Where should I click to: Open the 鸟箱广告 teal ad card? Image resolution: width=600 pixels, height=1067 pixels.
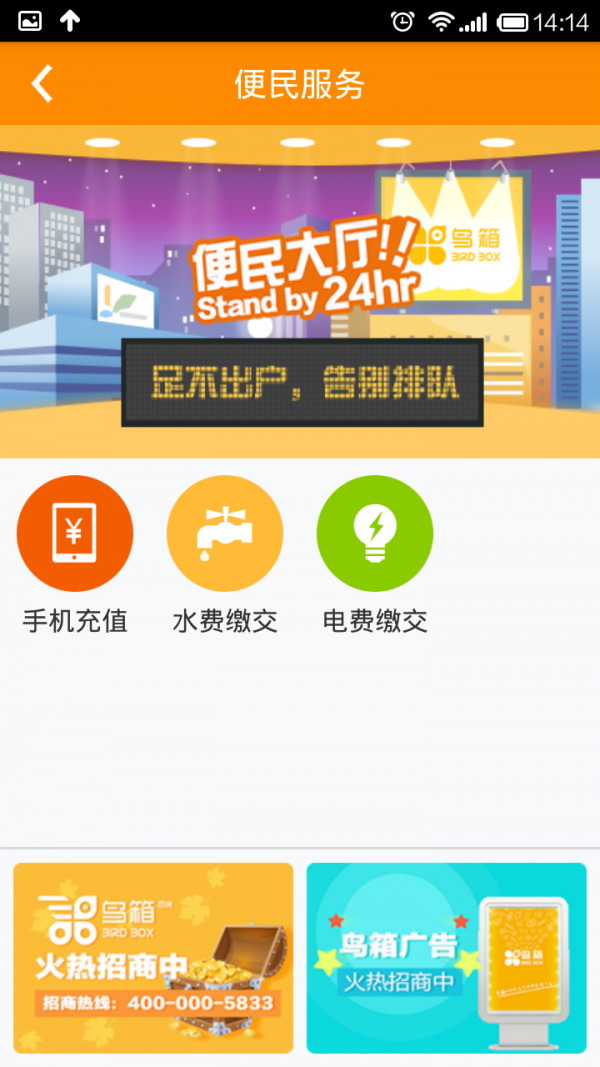[446, 957]
